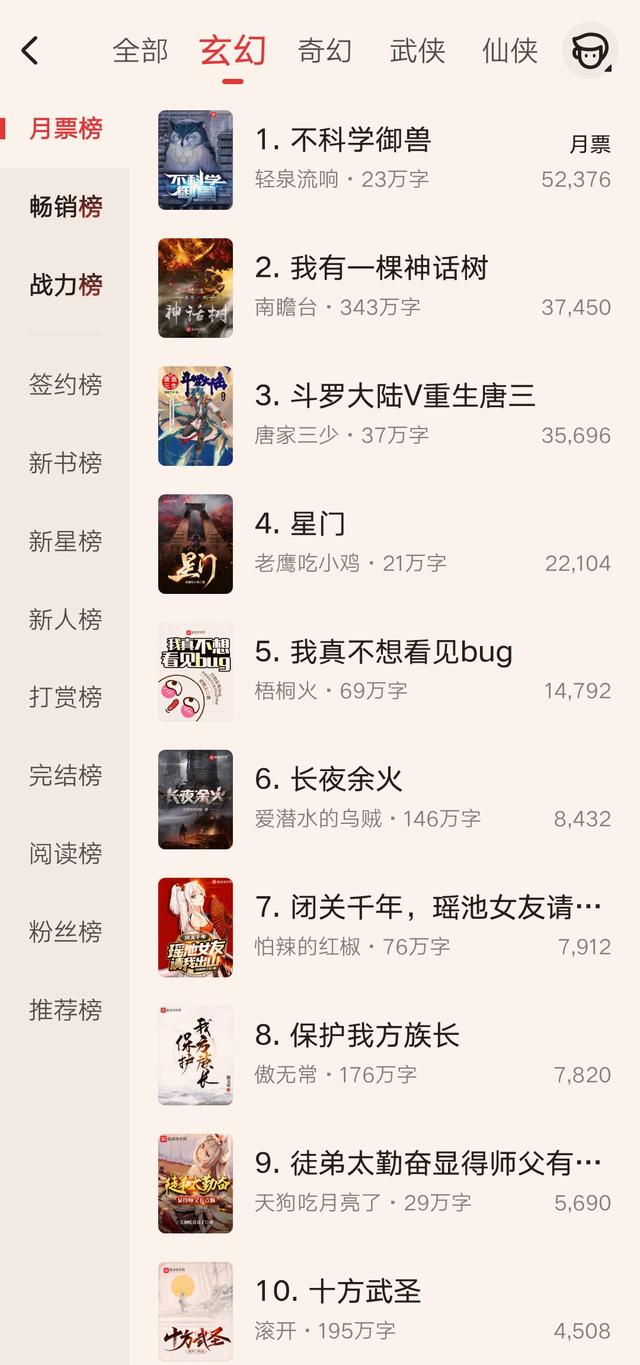Open the novel 保护我方族长
Viewport: 640px width, 1365px height.
(x=374, y=1036)
